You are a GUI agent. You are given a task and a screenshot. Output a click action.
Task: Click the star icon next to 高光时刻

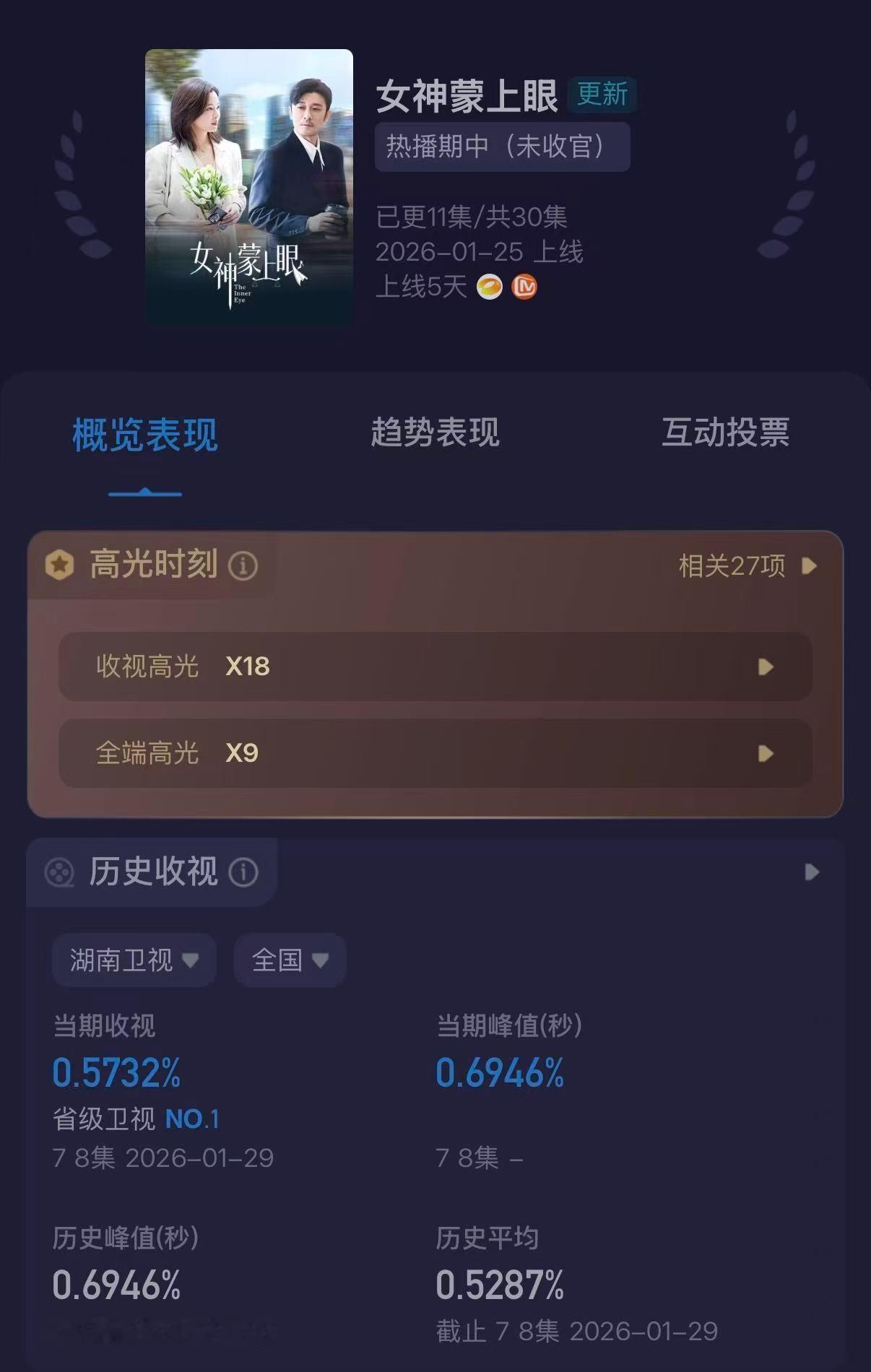pyautogui.click(x=61, y=566)
